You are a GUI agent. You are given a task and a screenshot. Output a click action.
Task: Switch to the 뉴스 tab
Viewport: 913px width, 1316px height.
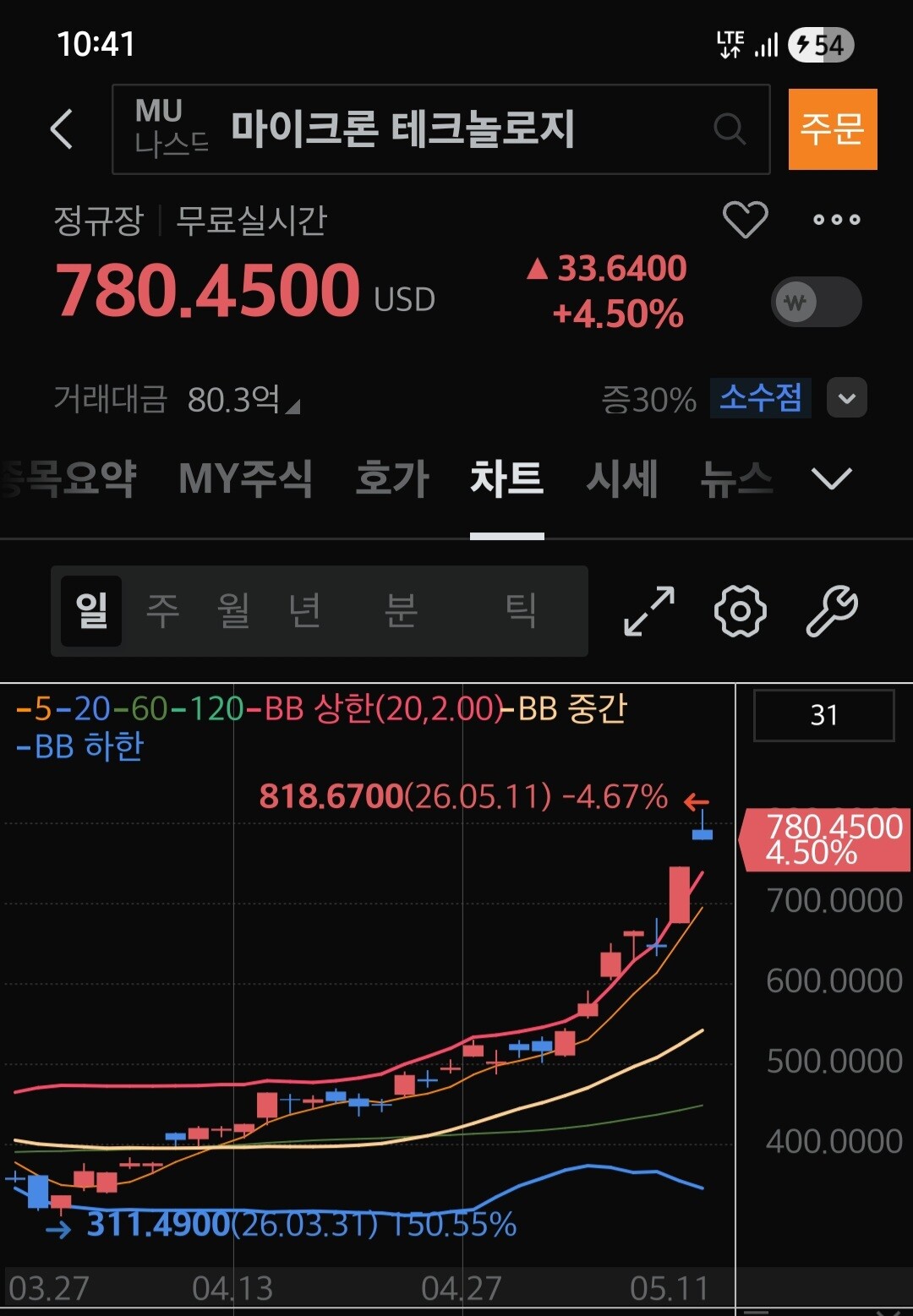(737, 478)
